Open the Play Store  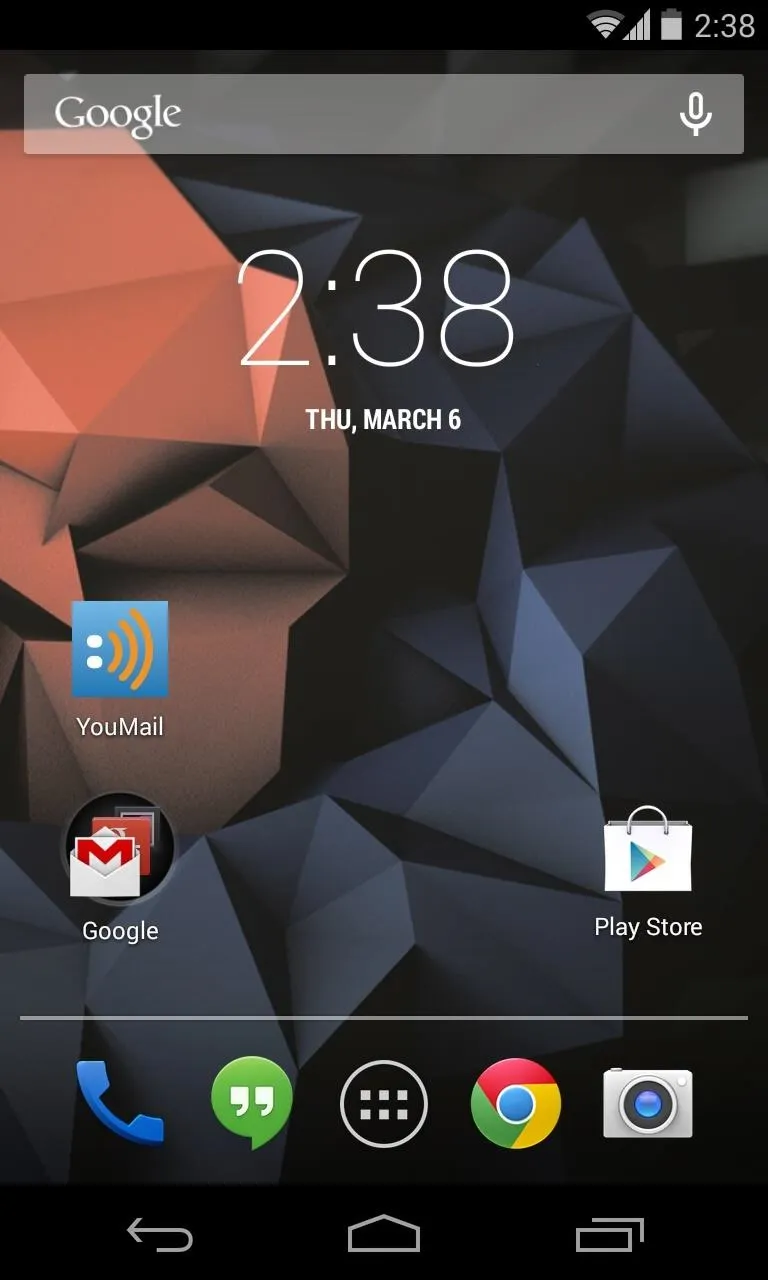648,872
